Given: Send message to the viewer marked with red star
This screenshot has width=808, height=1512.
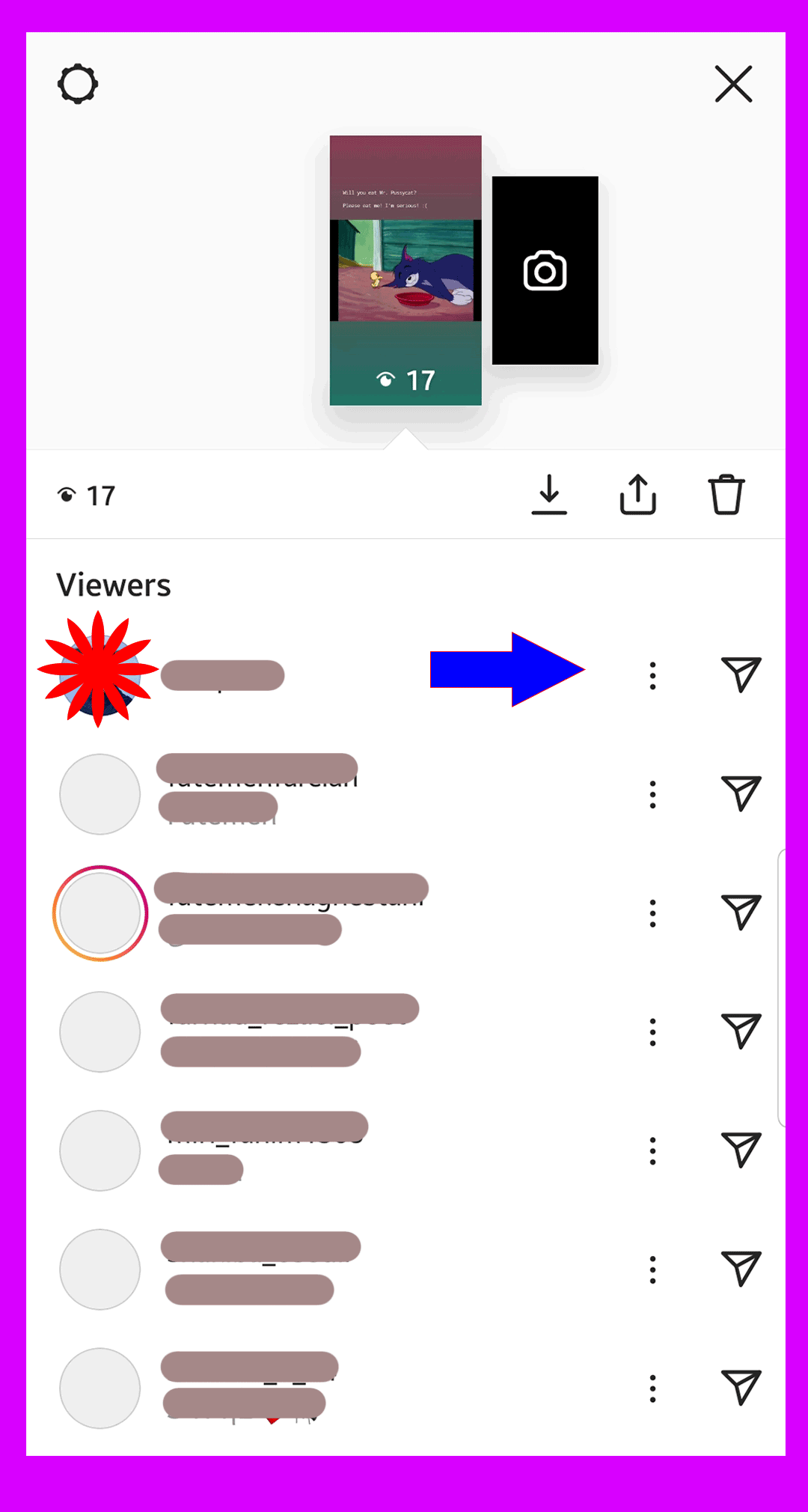Looking at the screenshot, I should coord(741,675).
